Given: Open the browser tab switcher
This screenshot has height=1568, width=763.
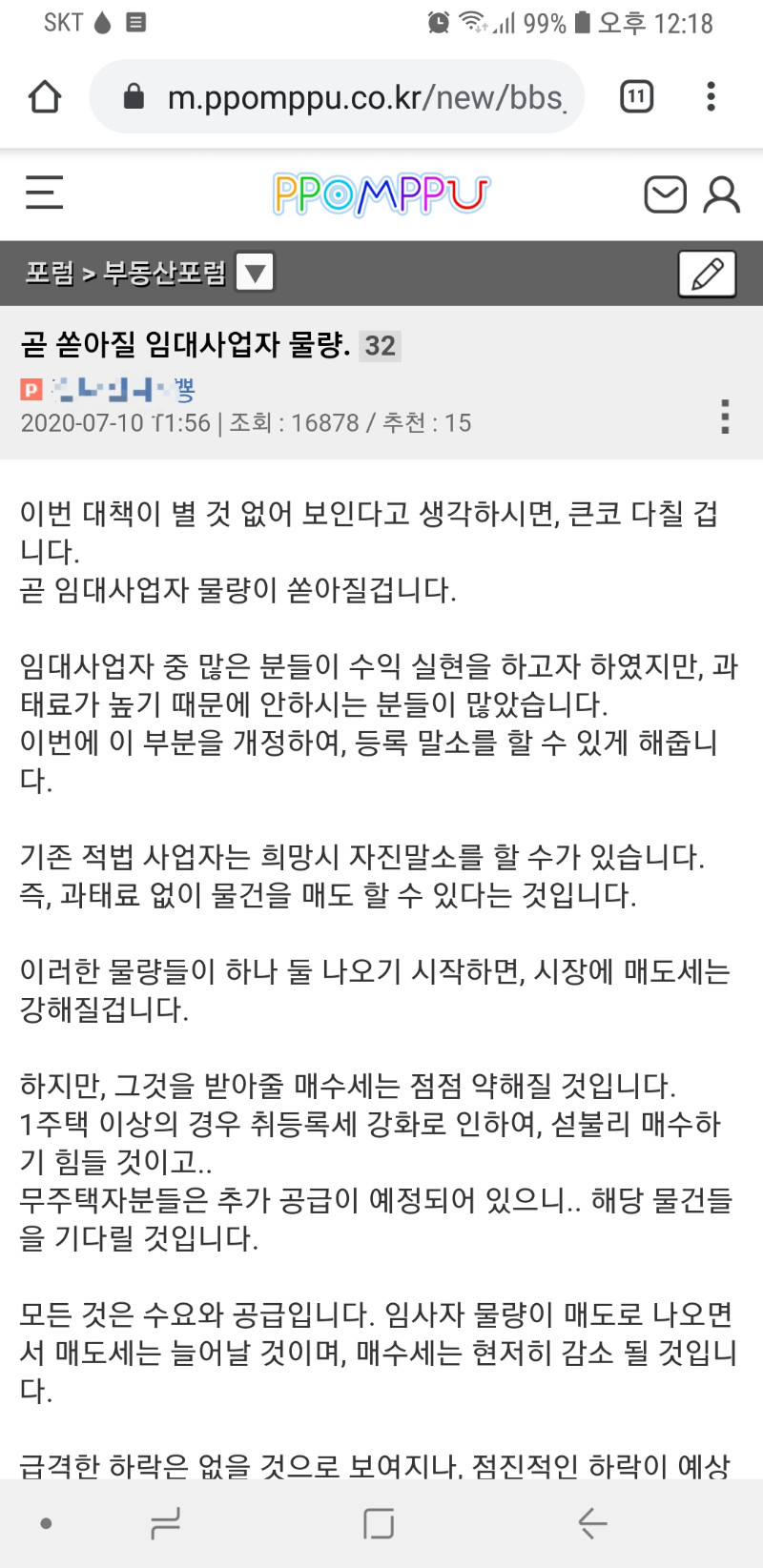Looking at the screenshot, I should (636, 97).
